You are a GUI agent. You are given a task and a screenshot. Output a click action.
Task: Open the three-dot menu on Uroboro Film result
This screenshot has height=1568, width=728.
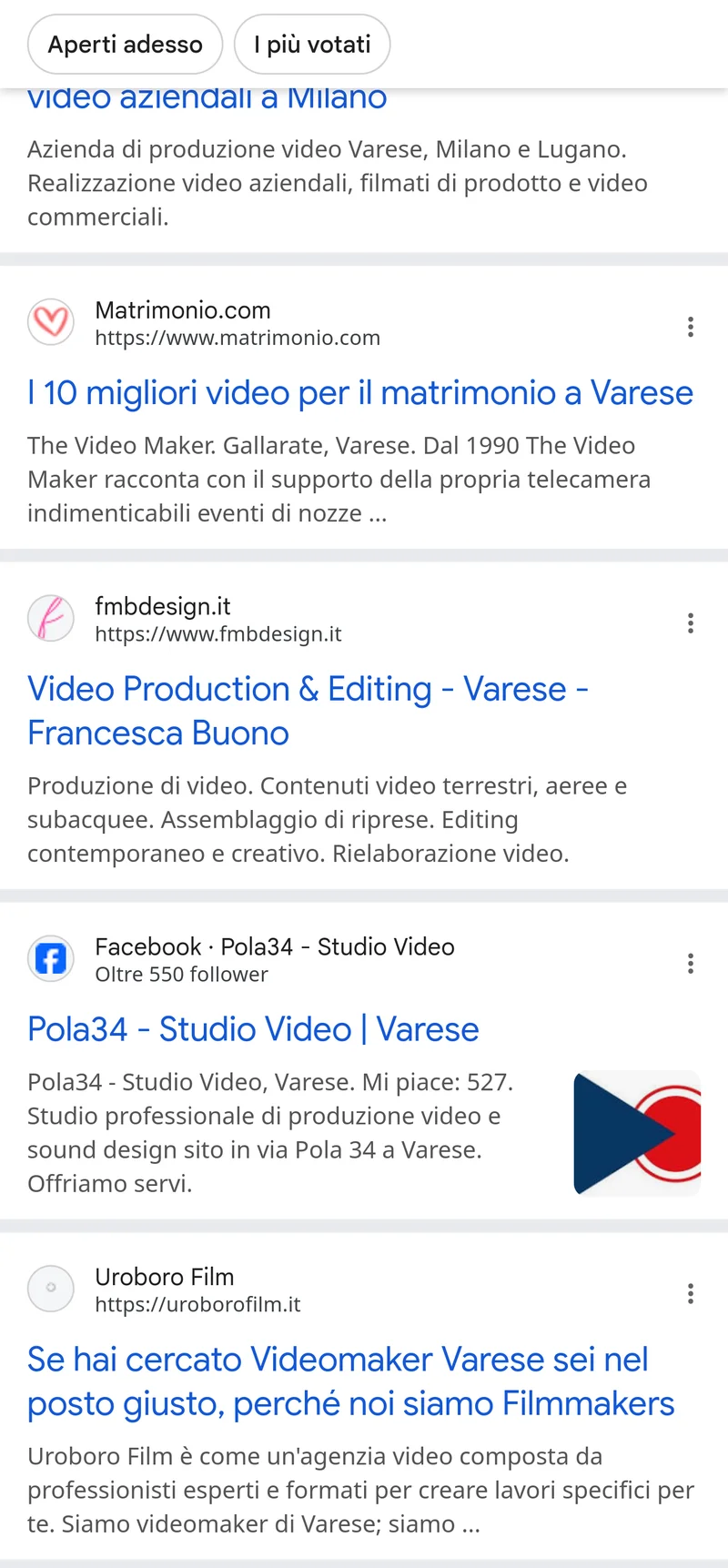tap(691, 1293)
